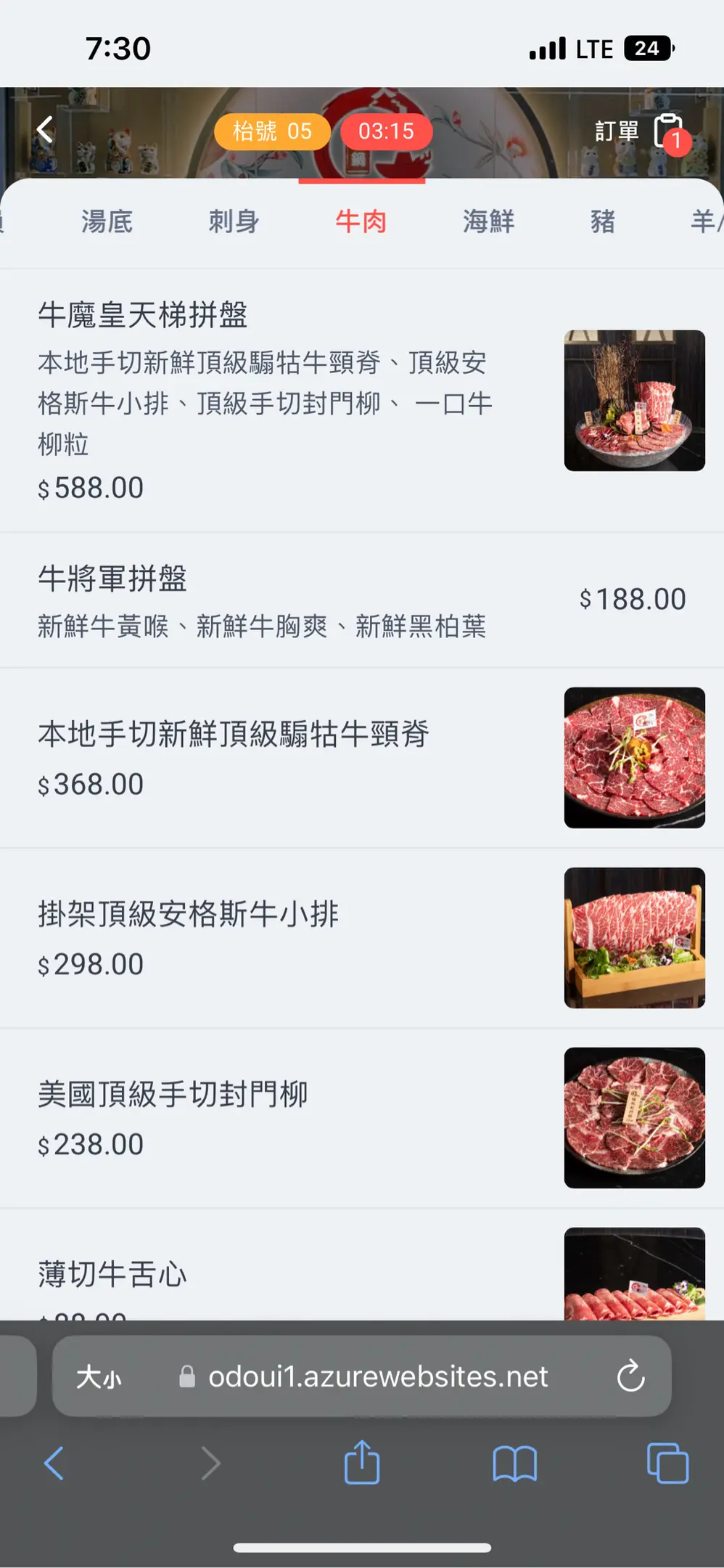The width and height of the screenshot is (724, 1568).
Task: Go back one page in the browser toolbar
Action: [x=54, y=1463]
